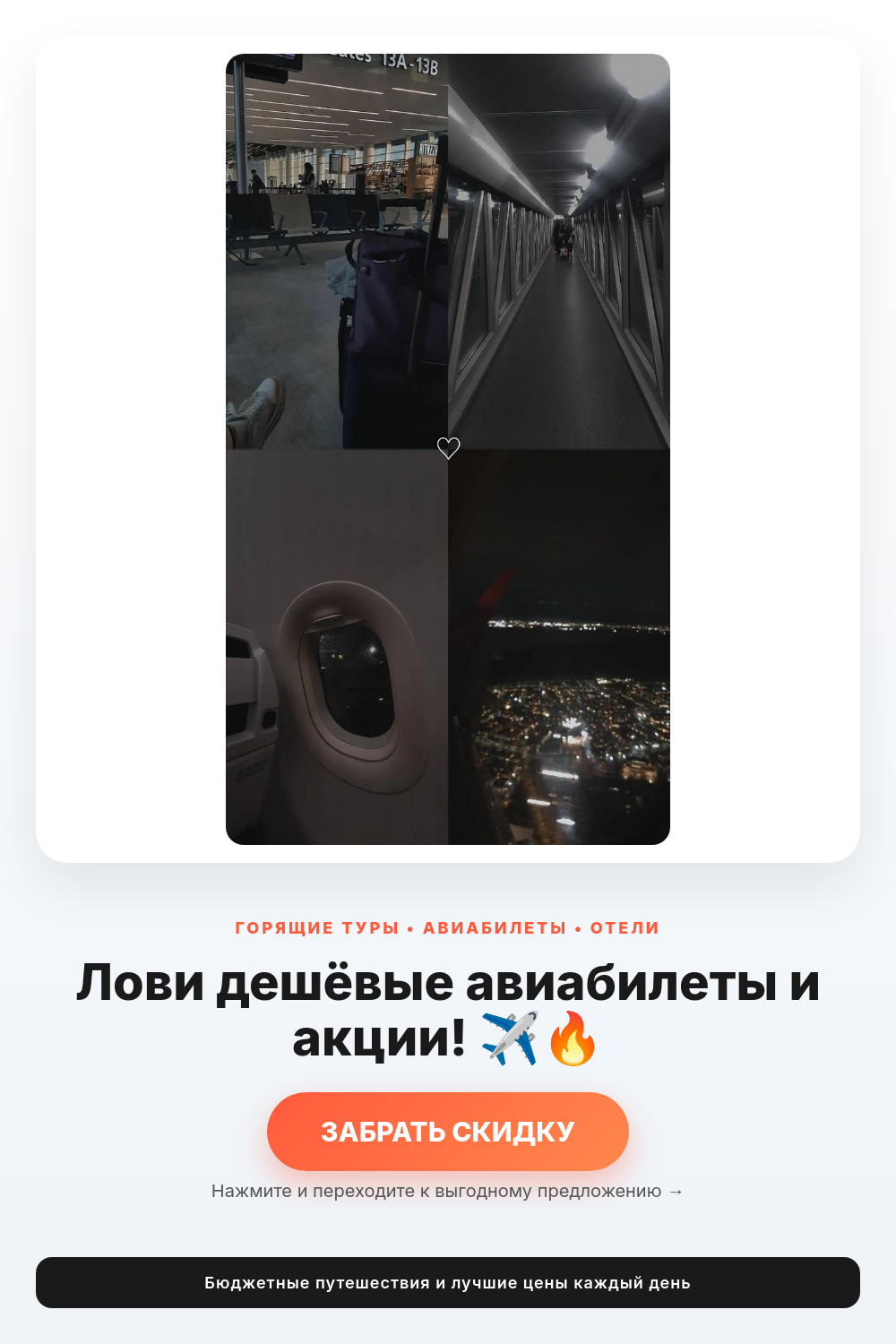This screenshot has height=1344, width=896.
Task: Tap the ЗАБРАТЬ СКИДКУ button
Action: tap(448, 1131)
